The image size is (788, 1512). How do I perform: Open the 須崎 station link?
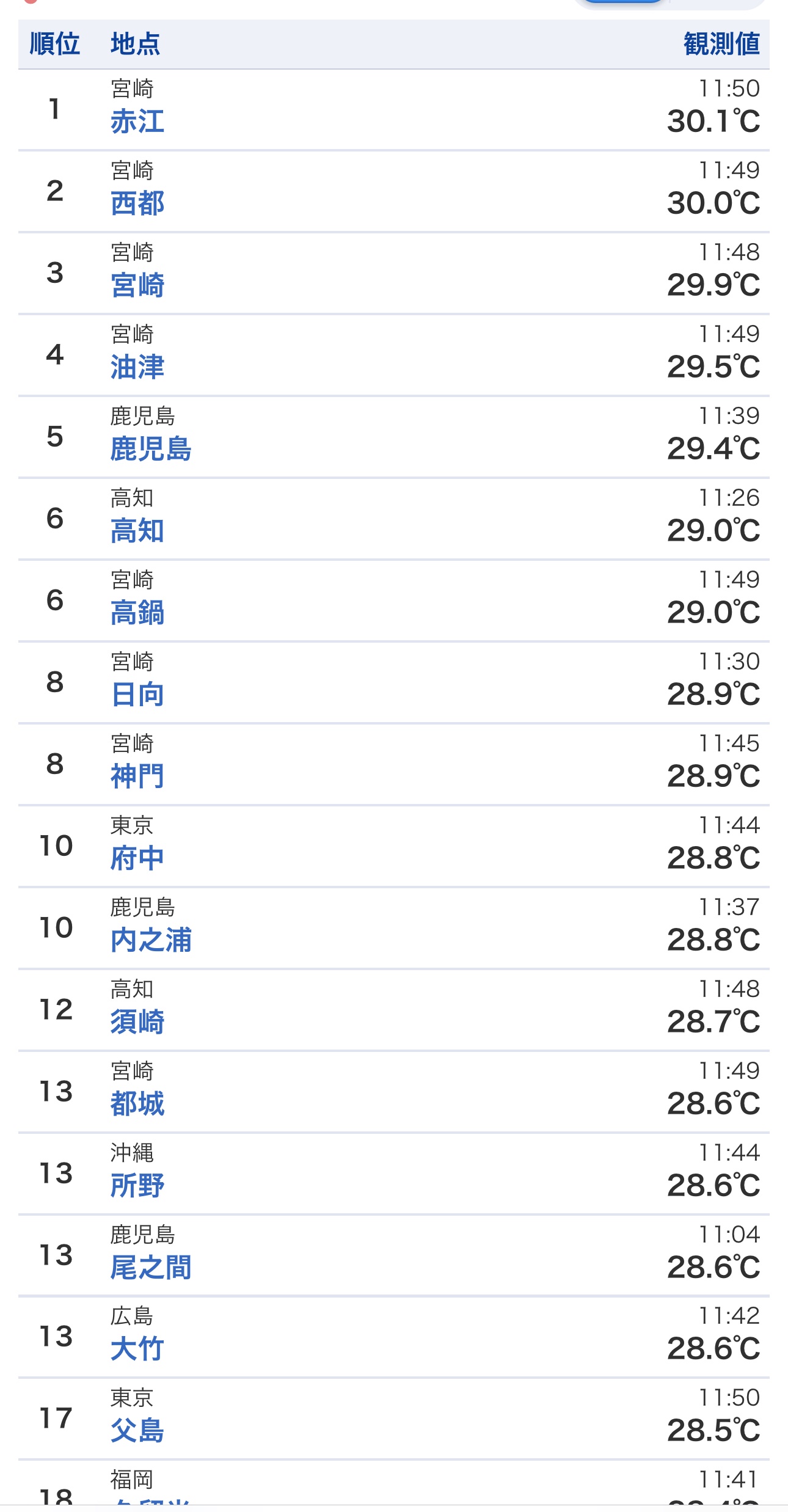pos(137,1022)
